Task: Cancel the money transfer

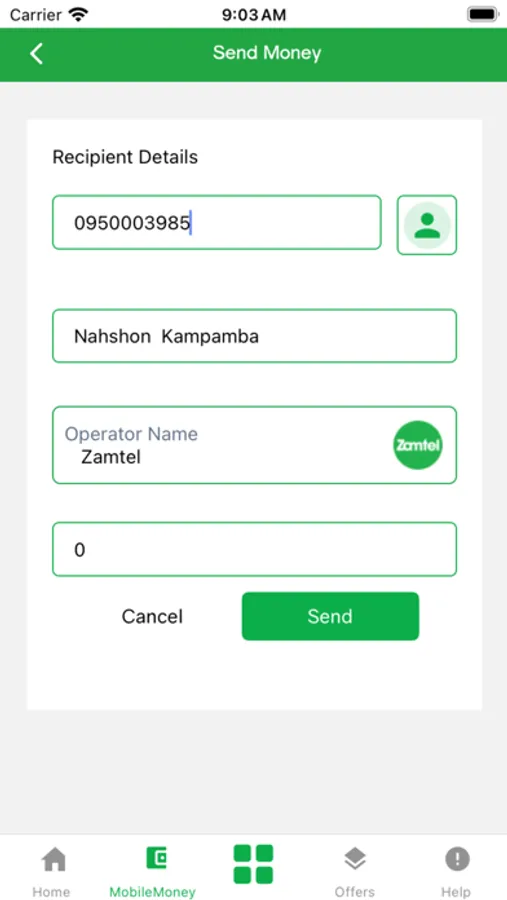Action: (x=152, y=616)
